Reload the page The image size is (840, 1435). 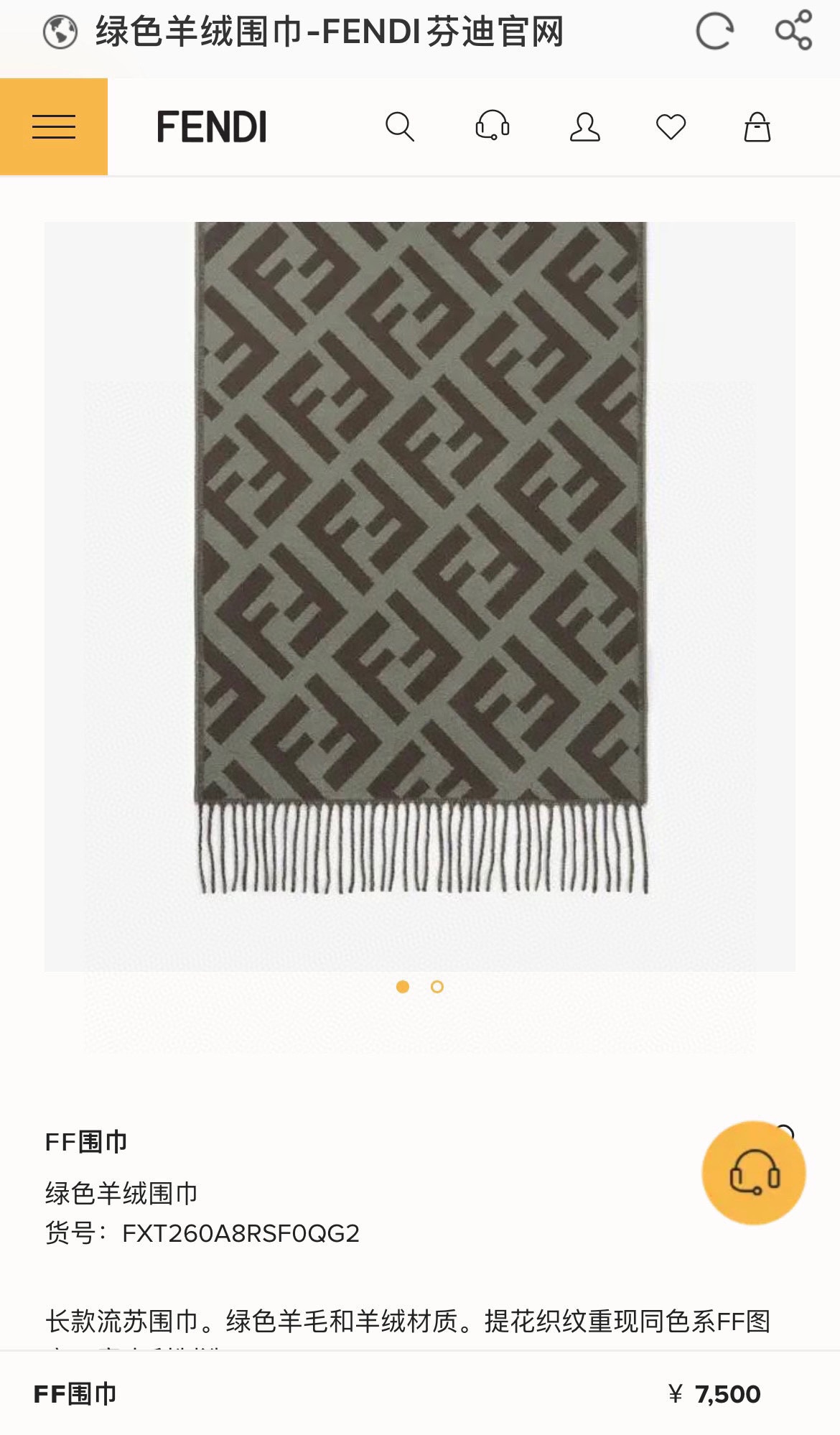pyautogui.click(x=714, y=32)
